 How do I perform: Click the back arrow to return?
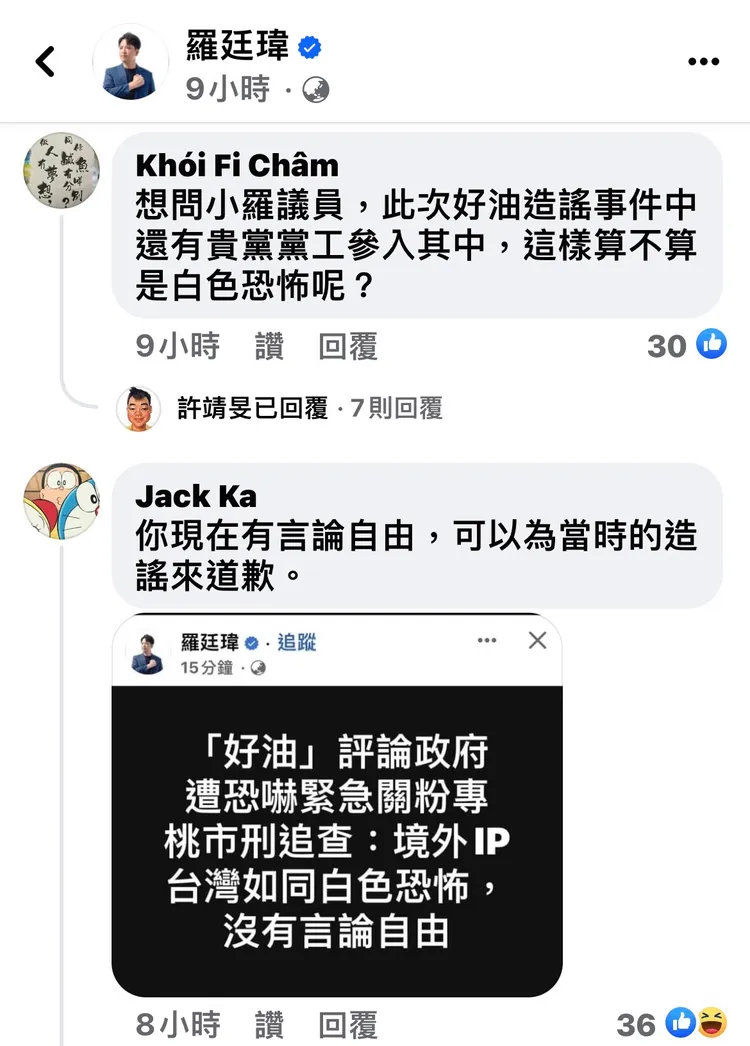click(45, 60)
